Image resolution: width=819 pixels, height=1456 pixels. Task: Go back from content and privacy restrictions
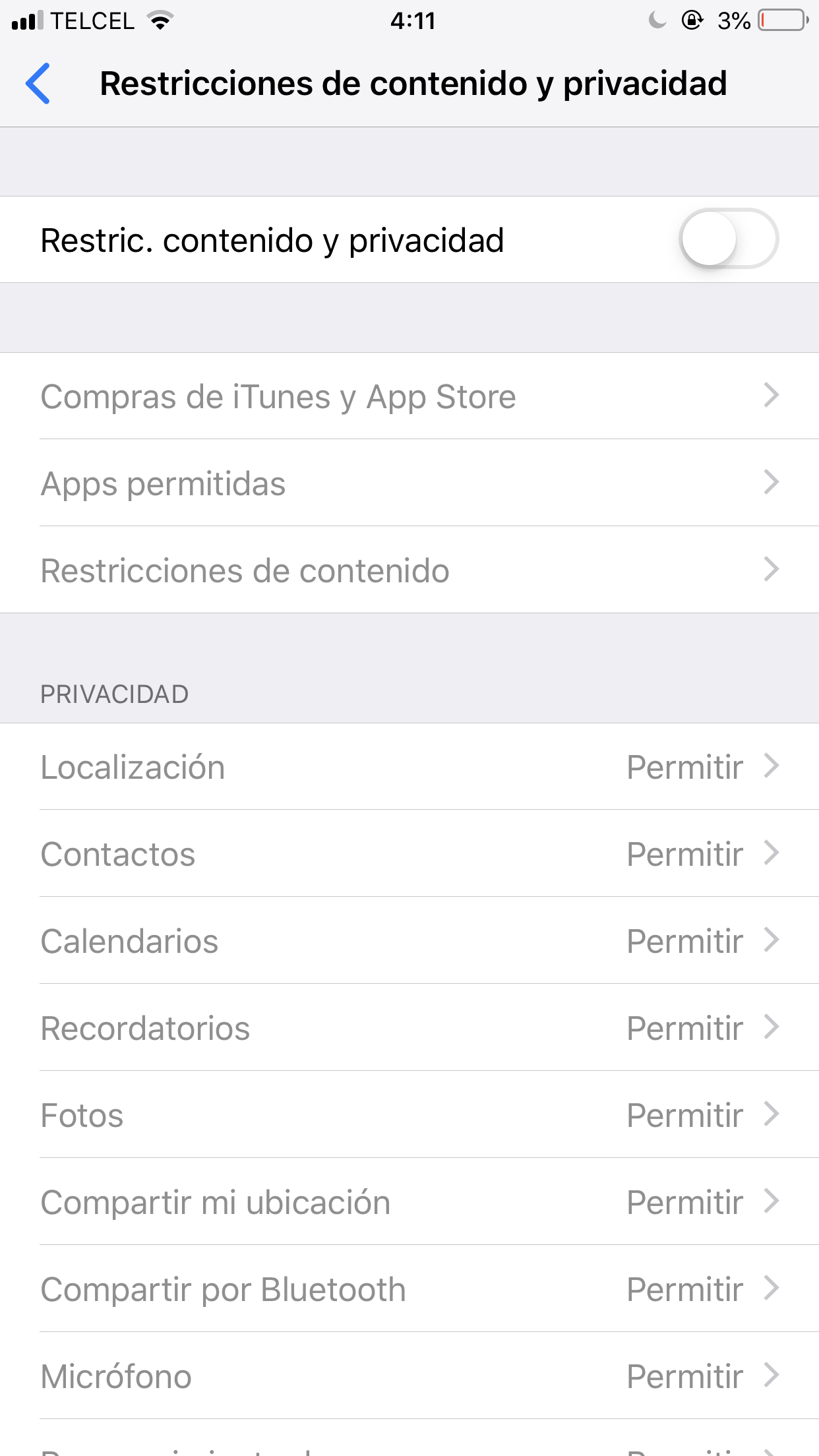pos(38,84)
